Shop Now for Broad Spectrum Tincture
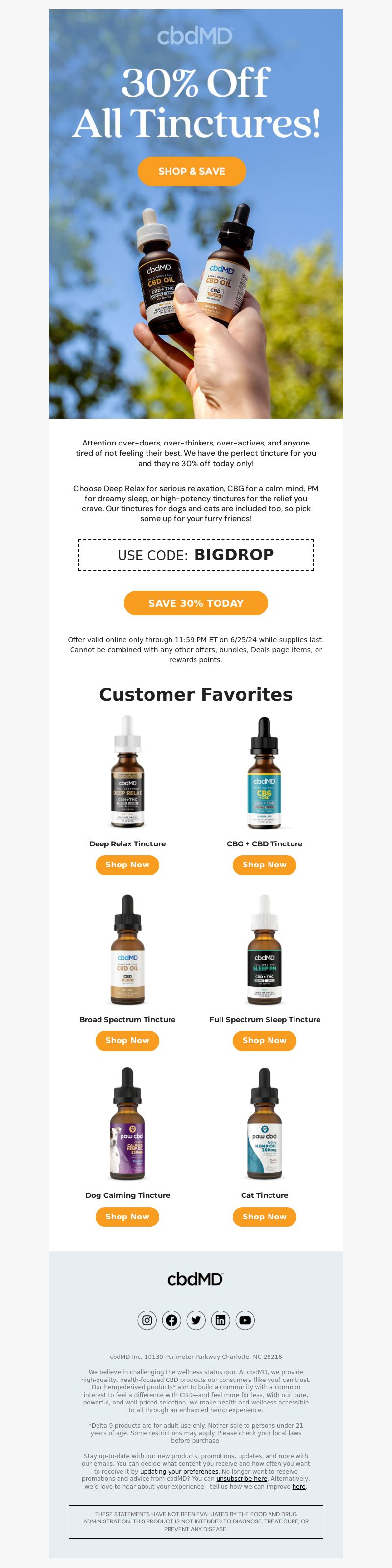This screenshot has width=392, height=1568. click(127, 1040)
